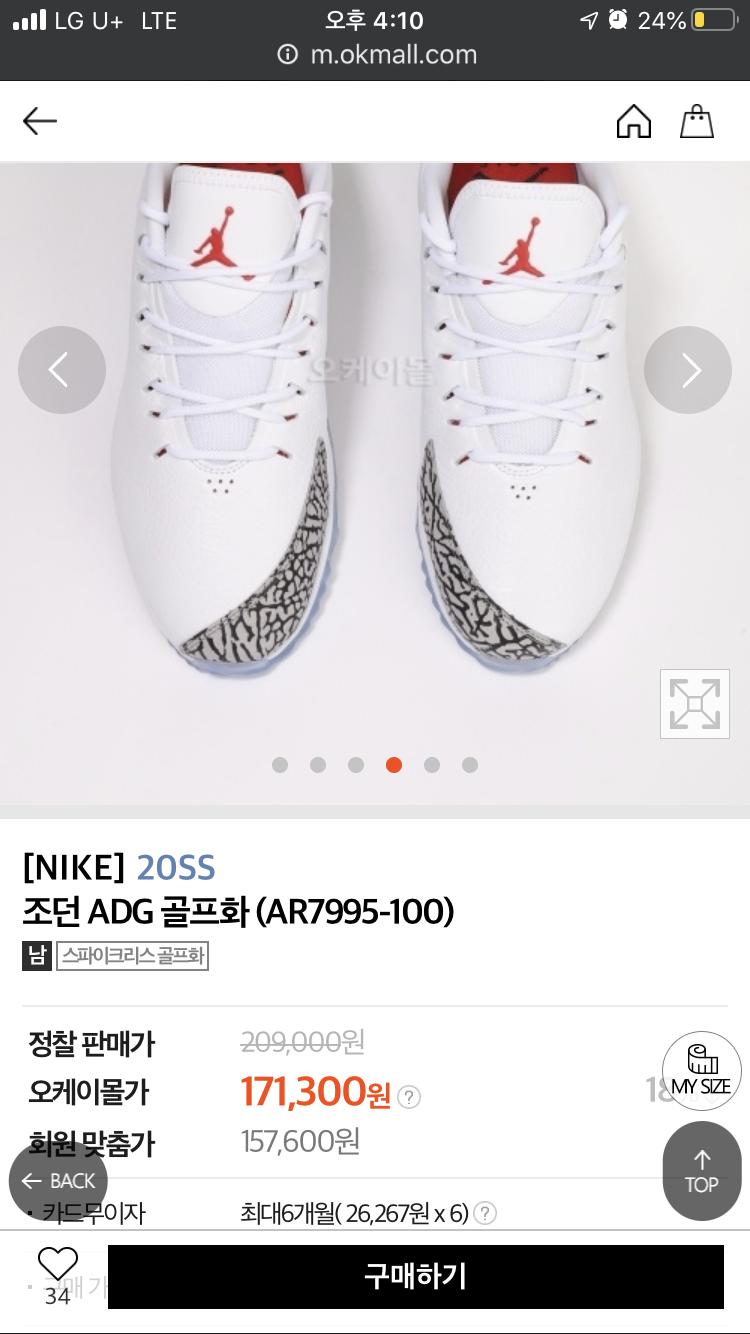The width and height of the screenshot is (750, 1334).
Task: Open the shopping bag cart
Action: (697, 121)
